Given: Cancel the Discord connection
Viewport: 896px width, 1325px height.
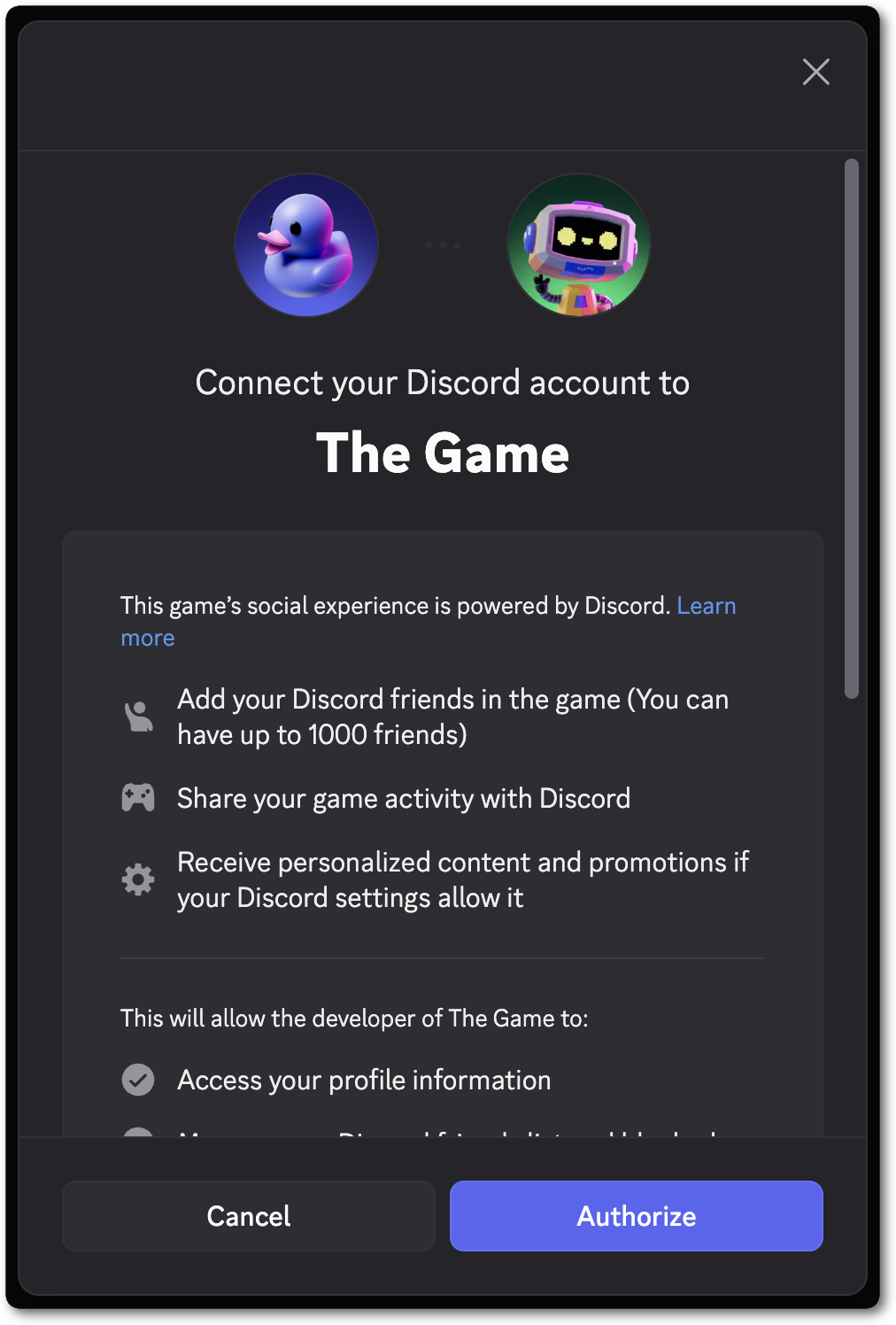Looking at the screenshot, I should tap(248, 1215).
